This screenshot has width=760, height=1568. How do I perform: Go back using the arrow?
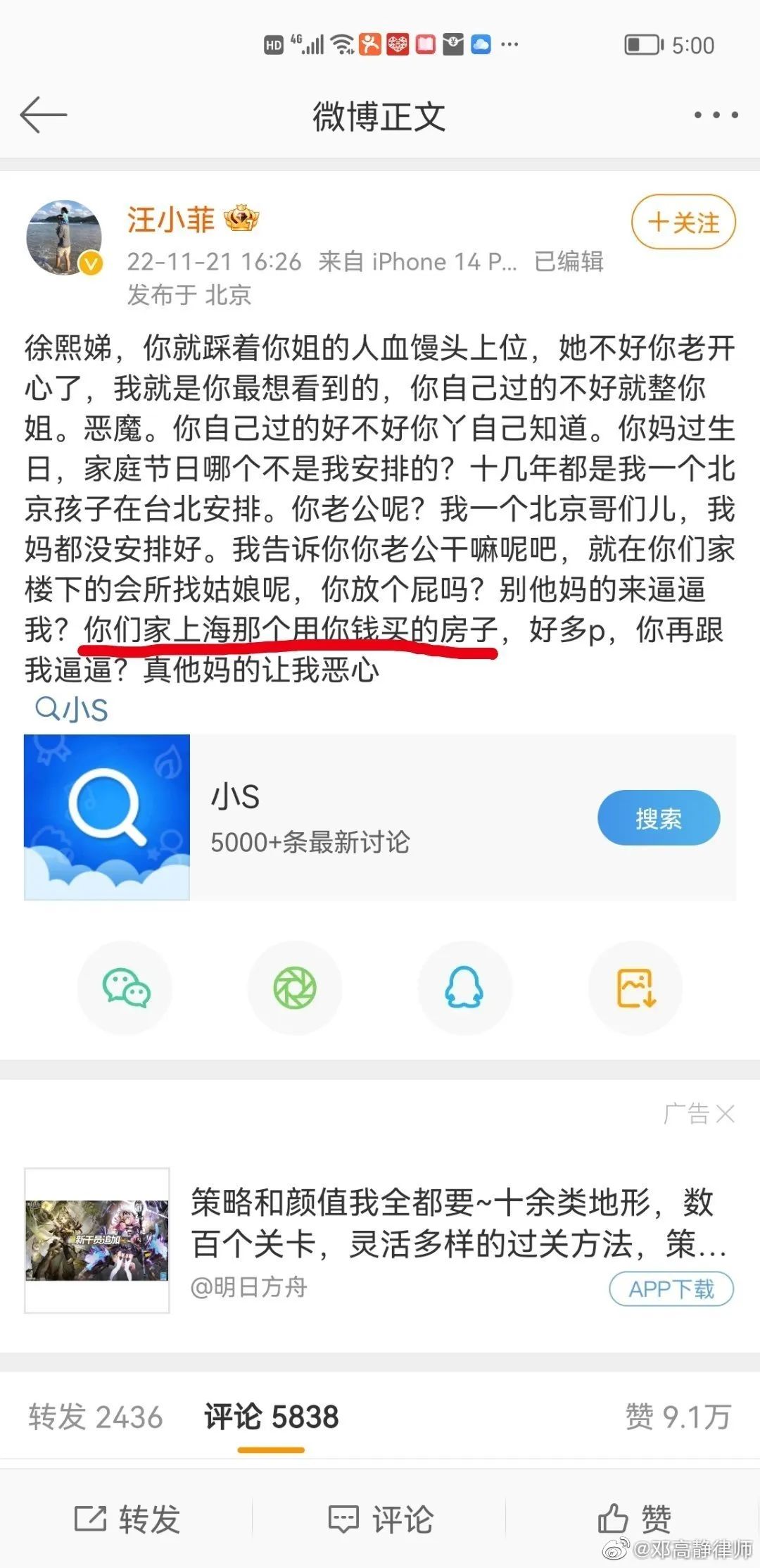click(x=44, y=115)
